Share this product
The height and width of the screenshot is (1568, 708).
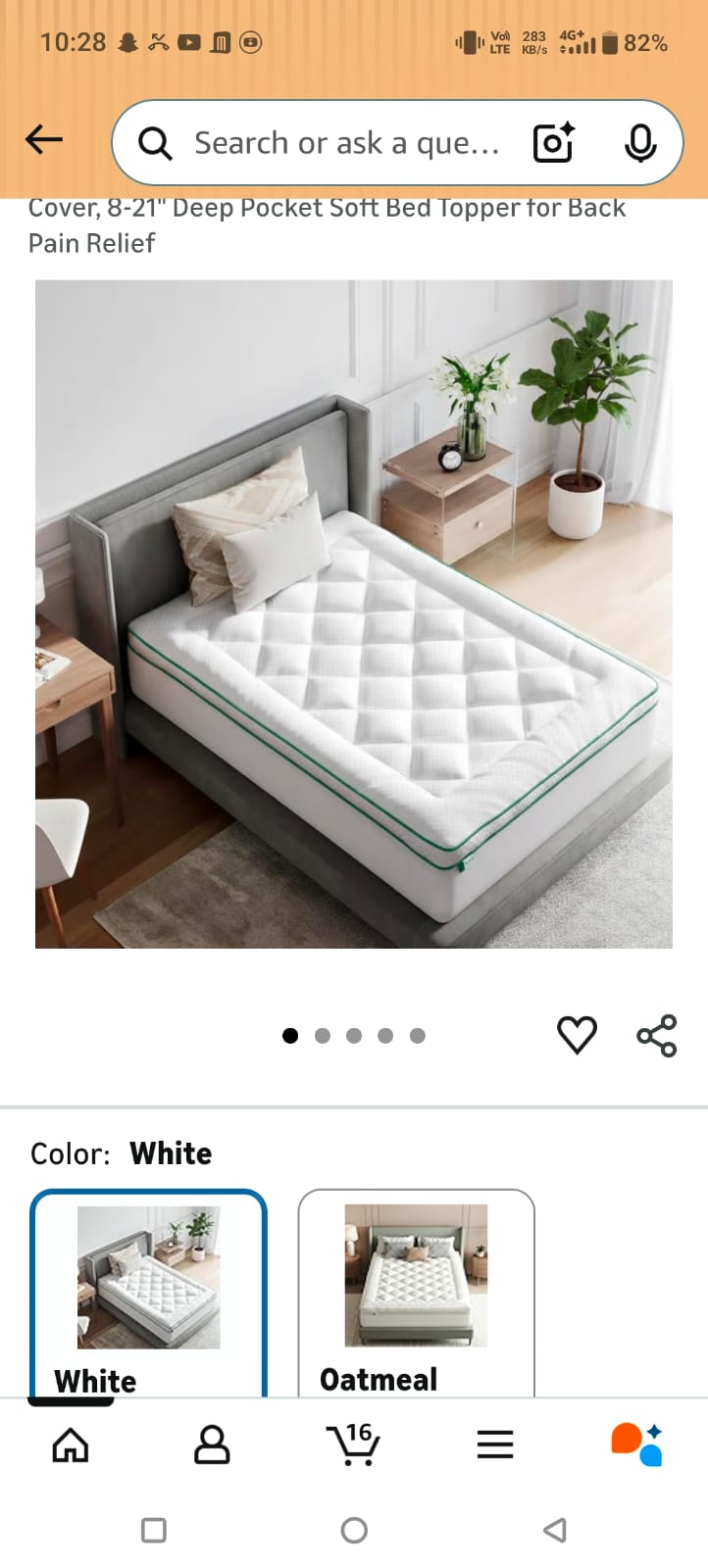(656, 1035)
